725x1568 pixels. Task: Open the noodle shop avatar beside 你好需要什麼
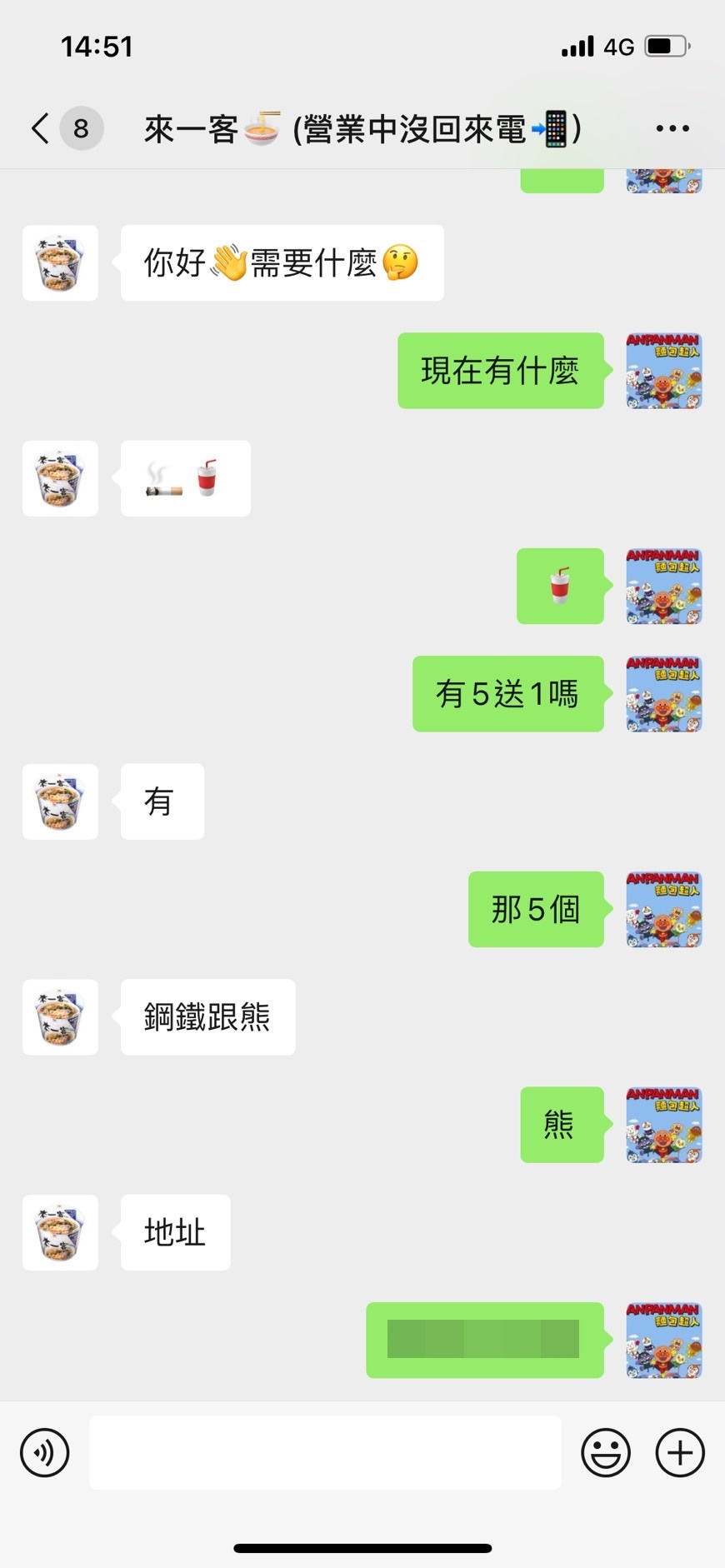(60, 263)
